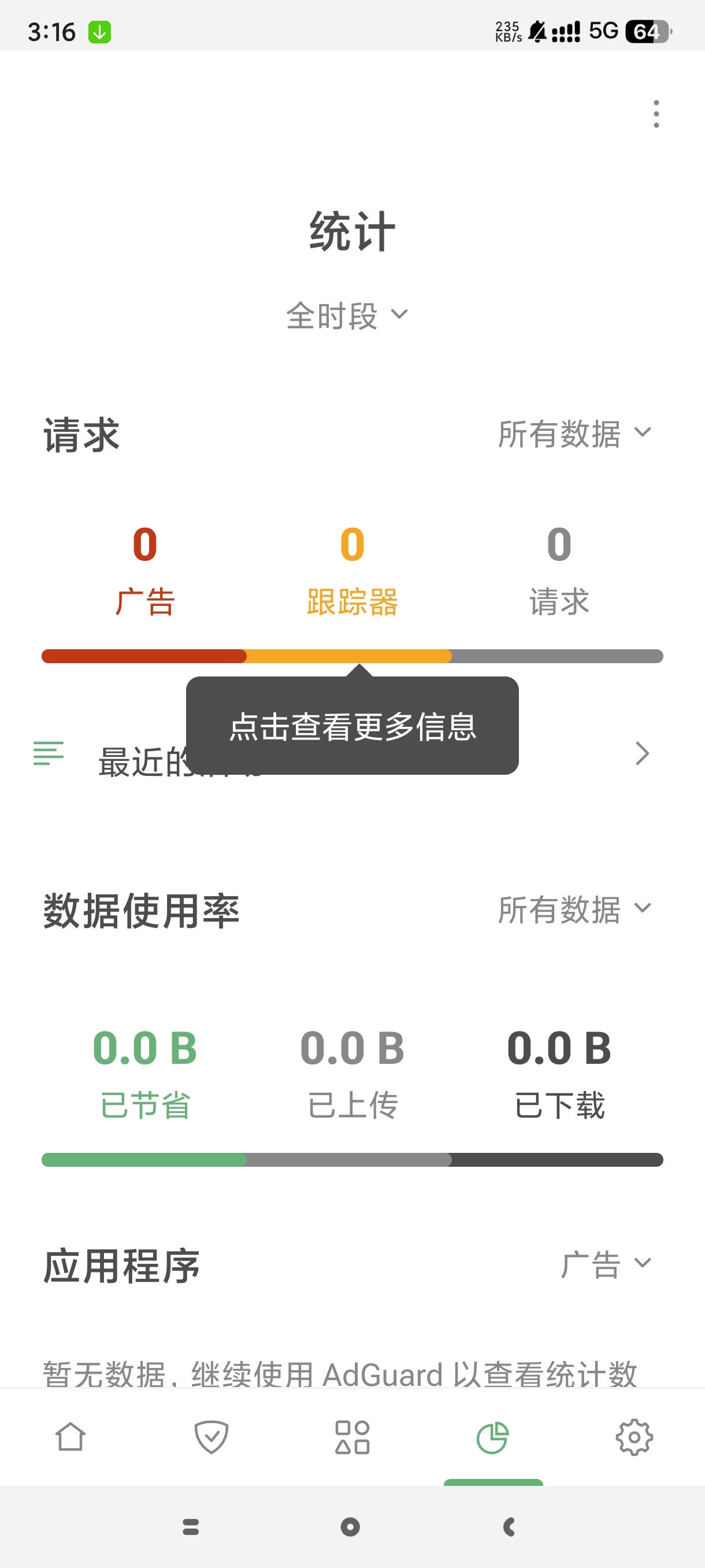This screenshot has width=705, height=1568.
Task: Switch to the apps management tab
Action: coord(352,1437)
